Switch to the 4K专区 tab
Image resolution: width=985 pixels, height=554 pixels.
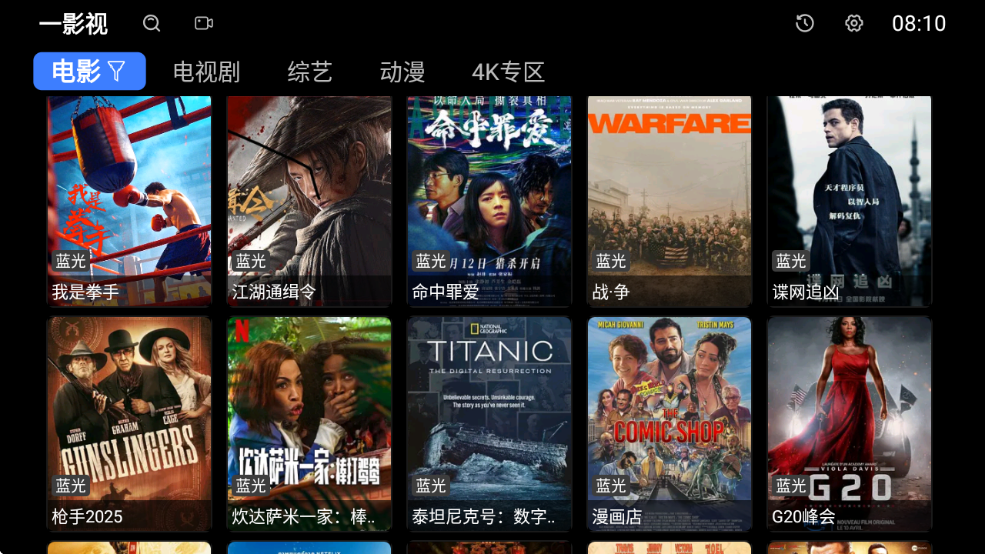508,72
